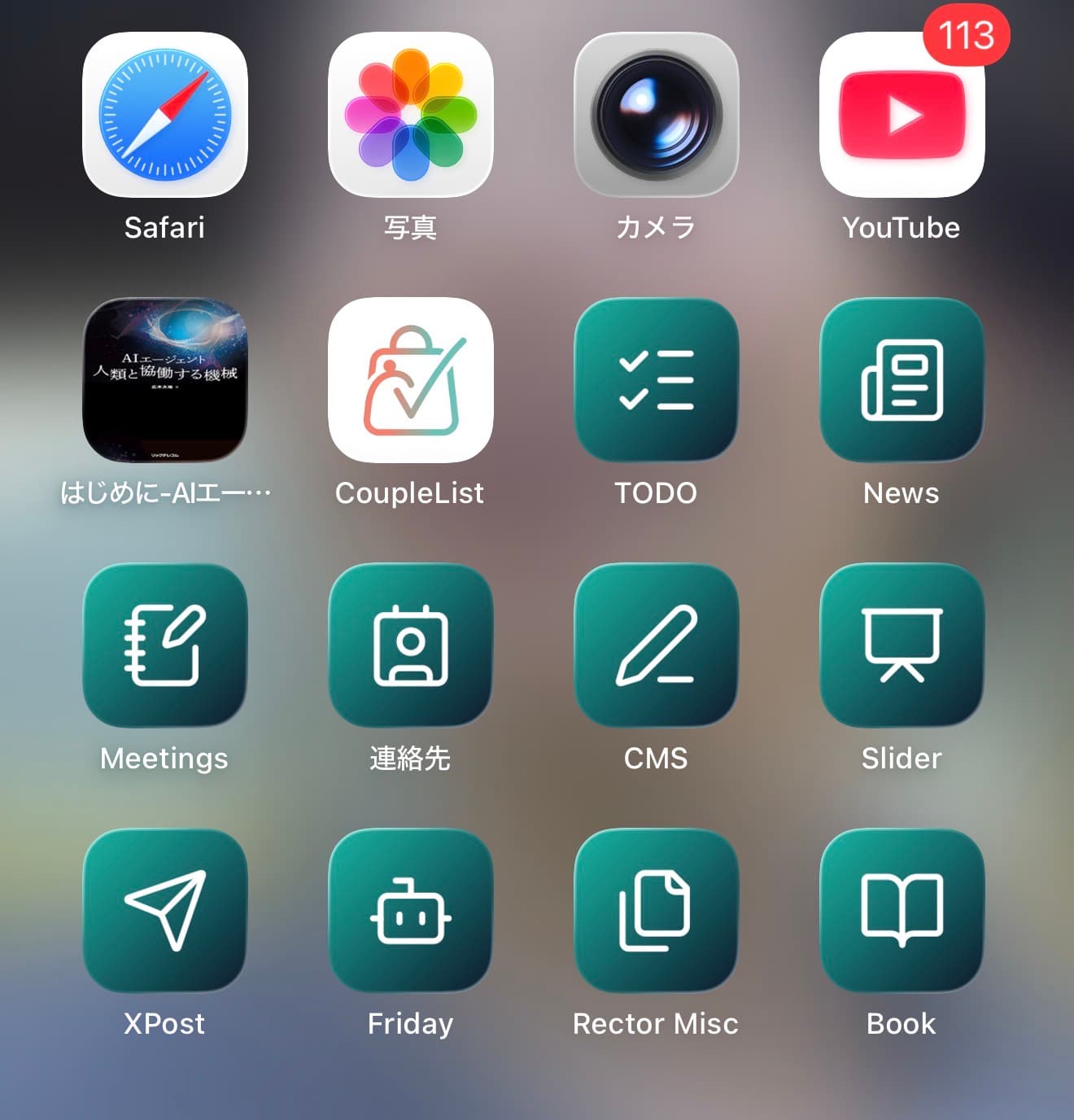Open the Safari browser app
The image size is (1074, 1120).
pos(164,115)
